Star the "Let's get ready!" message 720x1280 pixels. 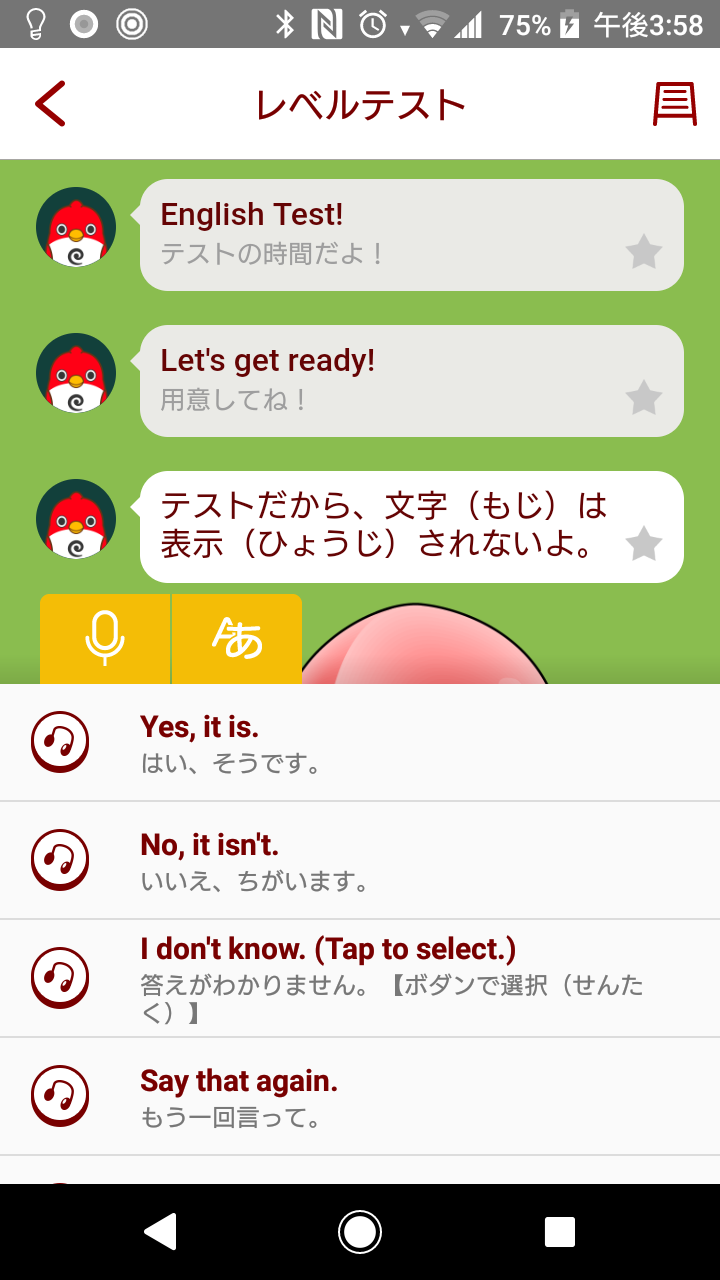(644, 398)
